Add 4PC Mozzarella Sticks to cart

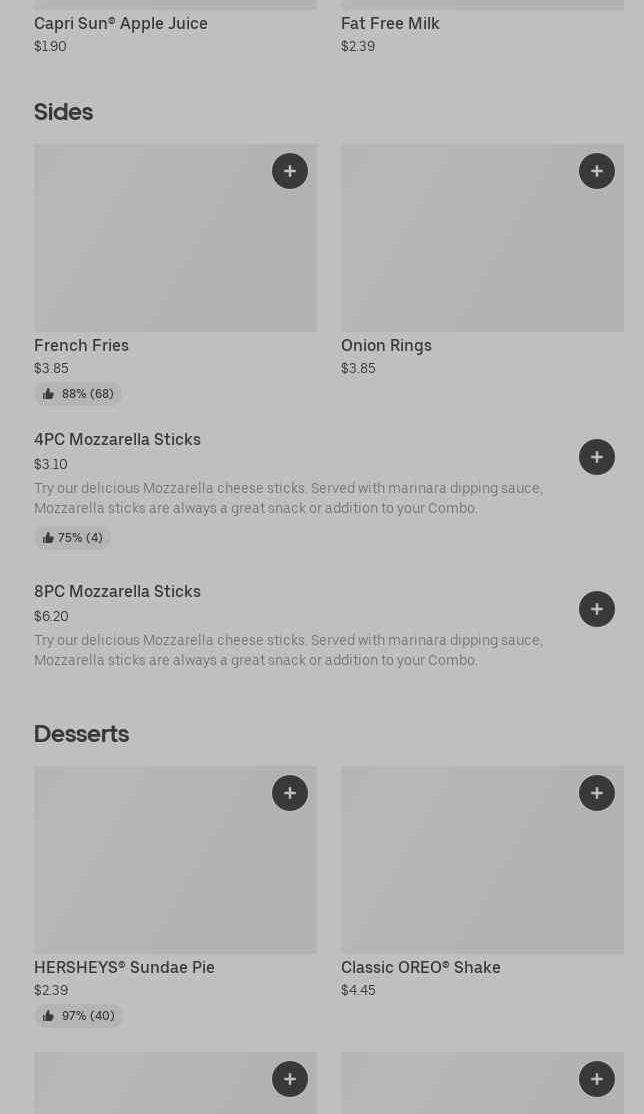pyautogui.click(x=597, y=457)
